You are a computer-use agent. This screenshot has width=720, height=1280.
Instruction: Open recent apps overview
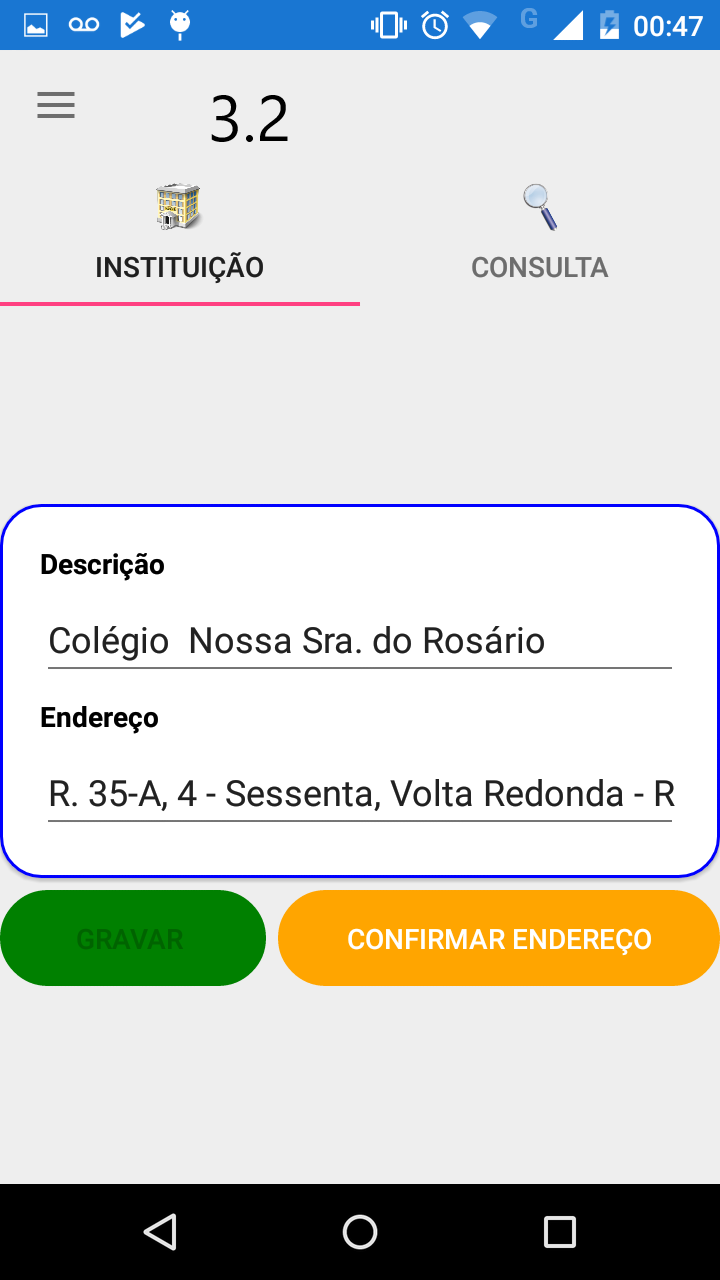click(560, 1232)
